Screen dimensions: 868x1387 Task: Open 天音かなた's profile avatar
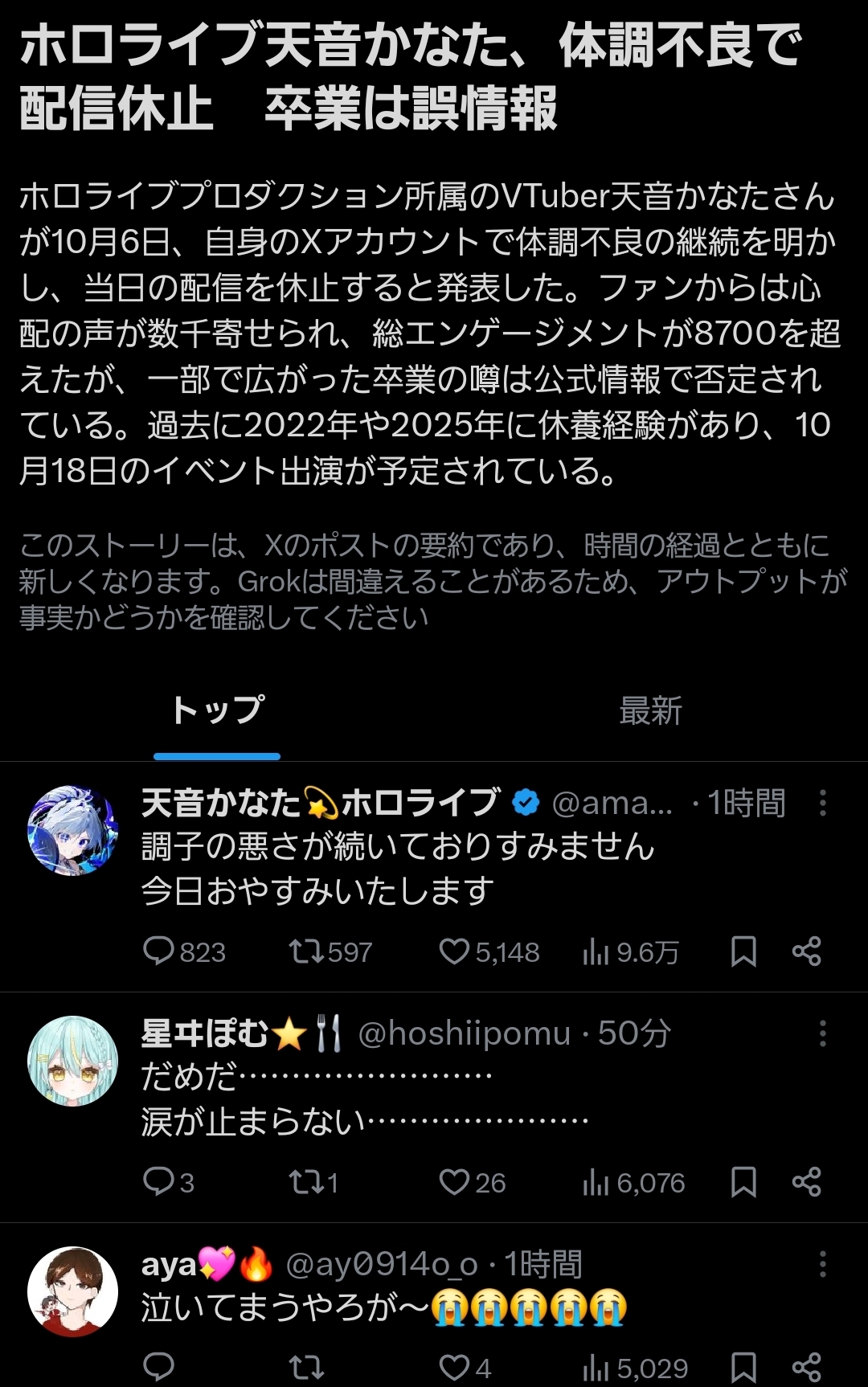(72, 830)
